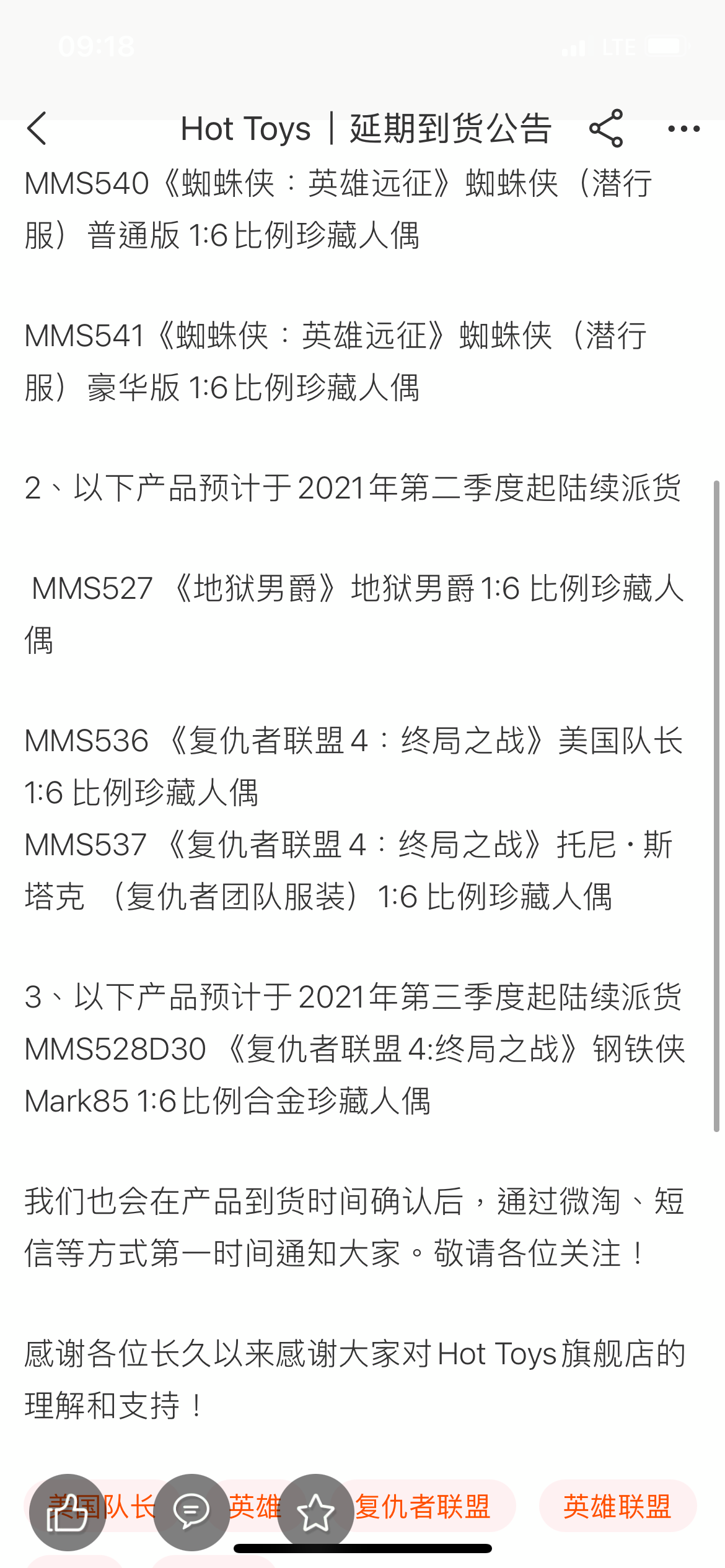This screenshot has width=725, height=1568.
Task: Open the three-dot overflow menu
Action: click(683, 129)
